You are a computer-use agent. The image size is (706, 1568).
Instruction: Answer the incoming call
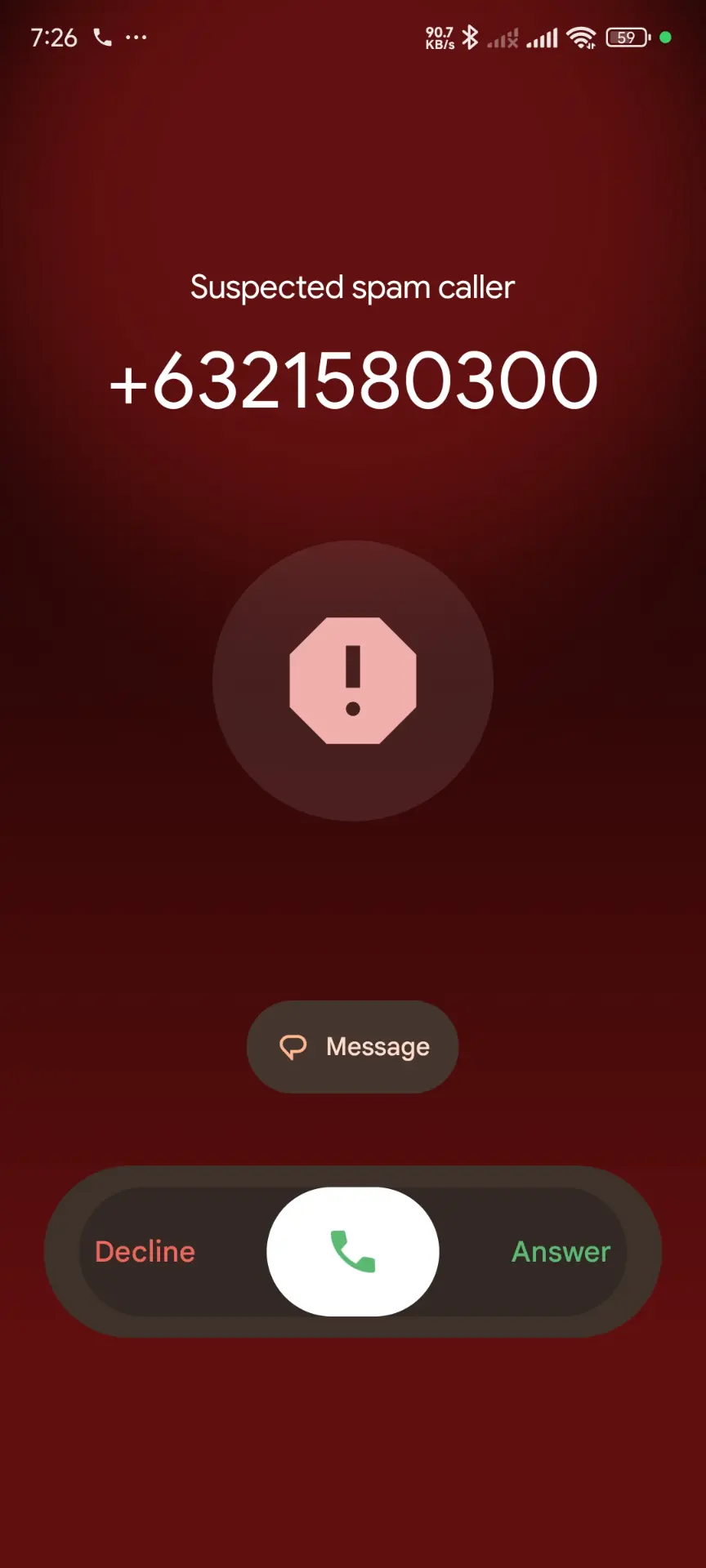561,1252
